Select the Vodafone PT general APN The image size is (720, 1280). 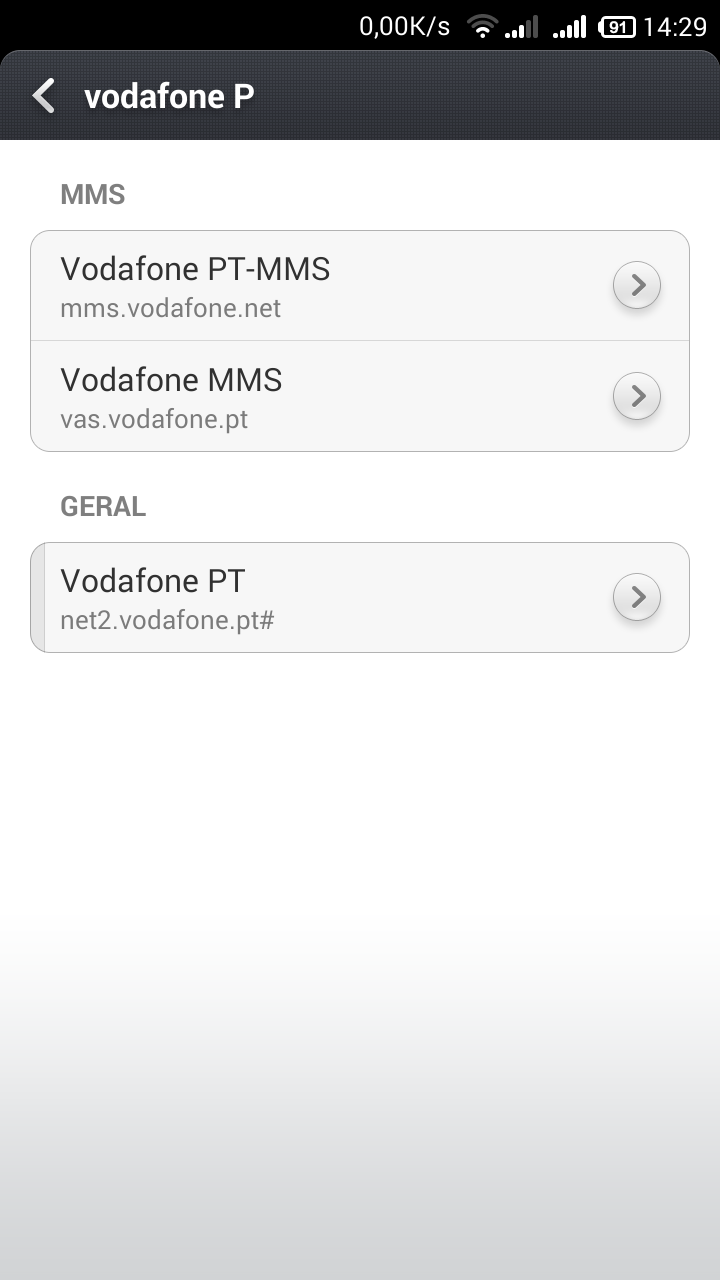coord(360,598)
